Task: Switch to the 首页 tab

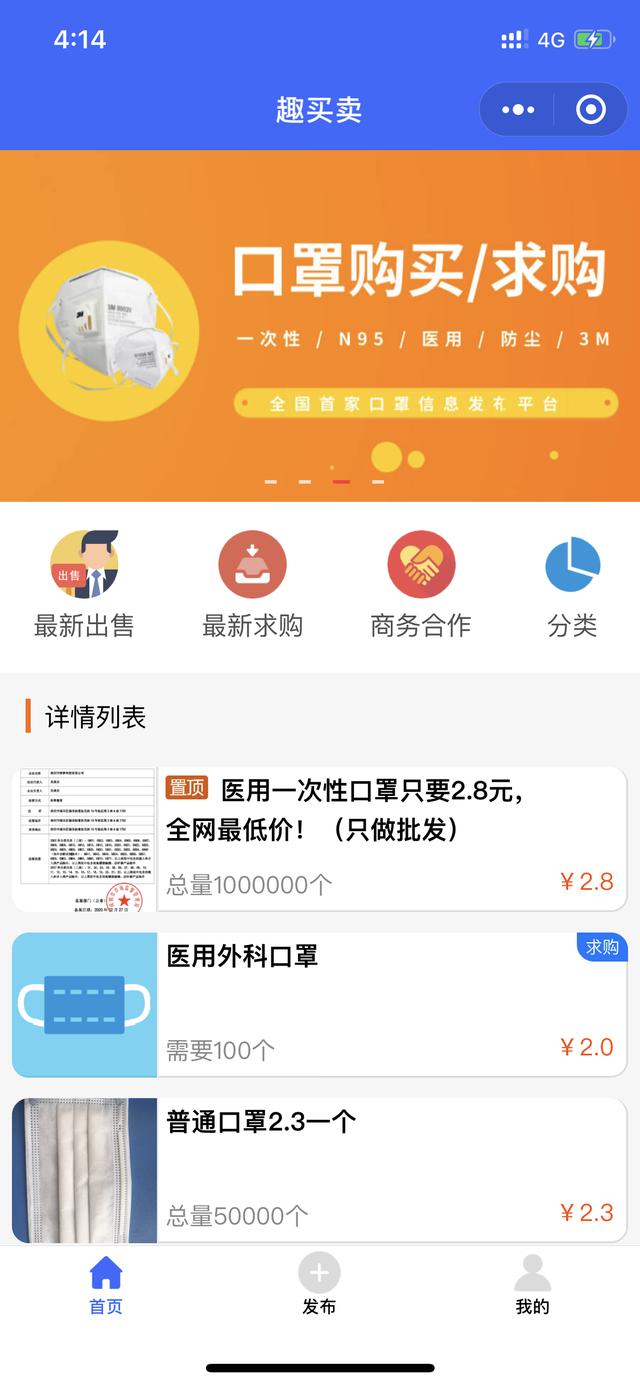Action: click(x=106, y=1286)
